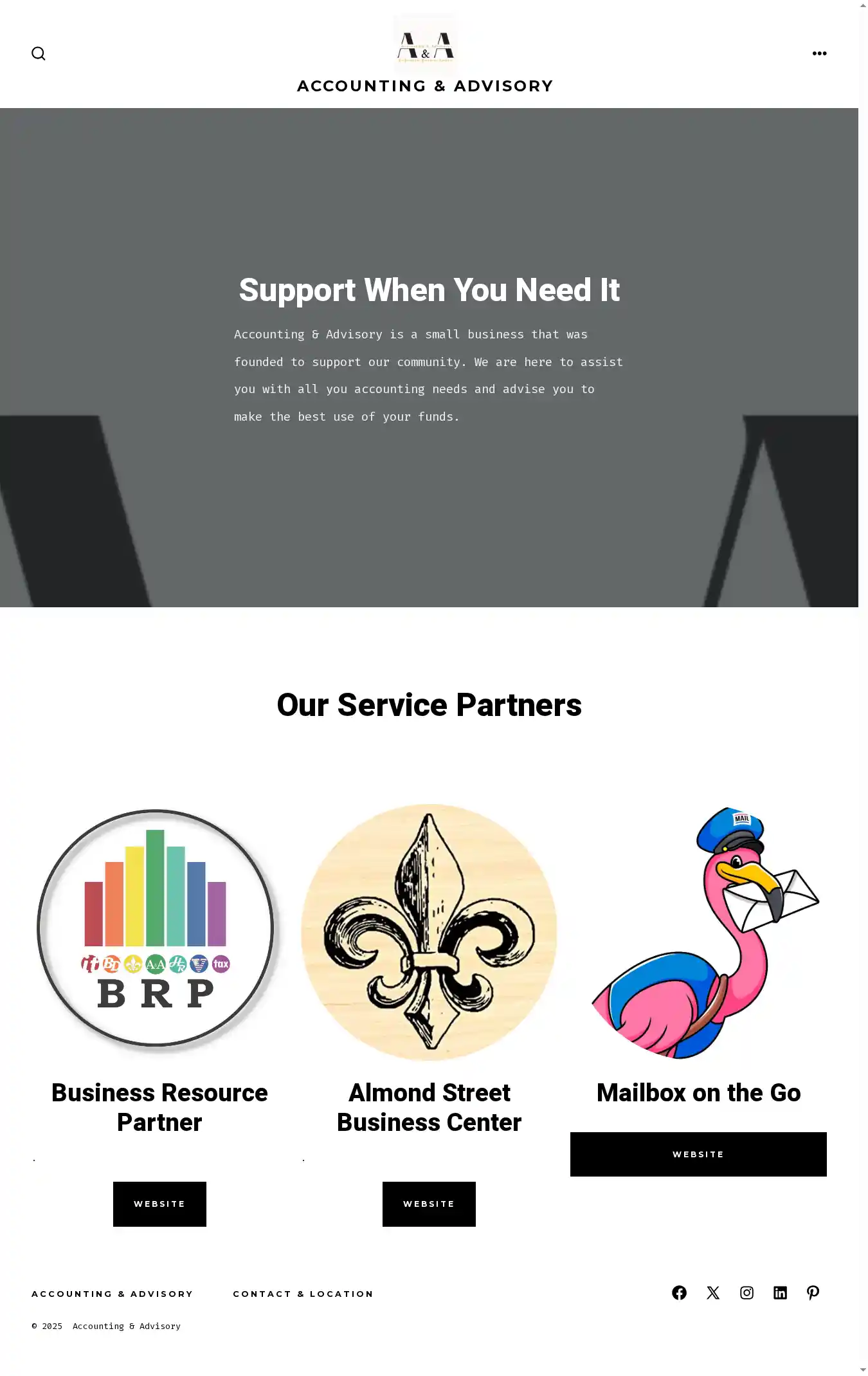The image size is (868, 1376).
Task: Open the three-dot menu
Action: click(819, 53)
